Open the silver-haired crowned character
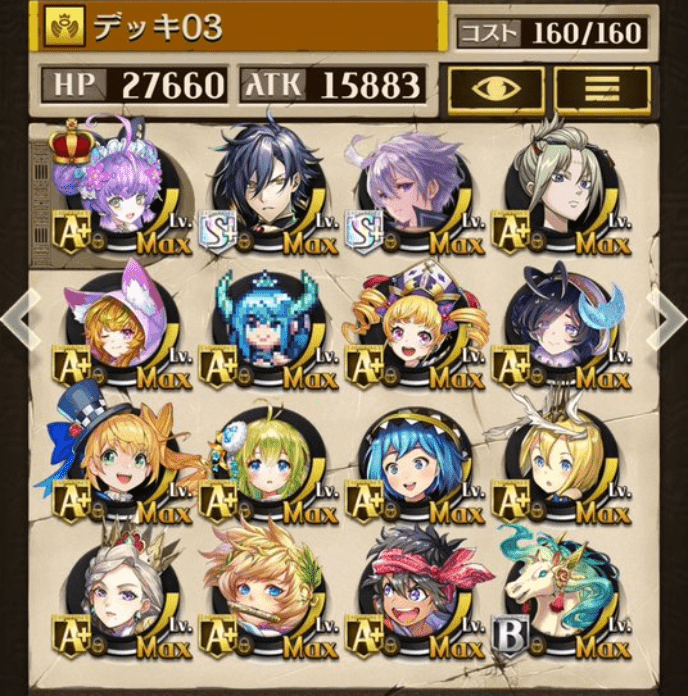This screenshot has height=696, width=688. point(120,597)
